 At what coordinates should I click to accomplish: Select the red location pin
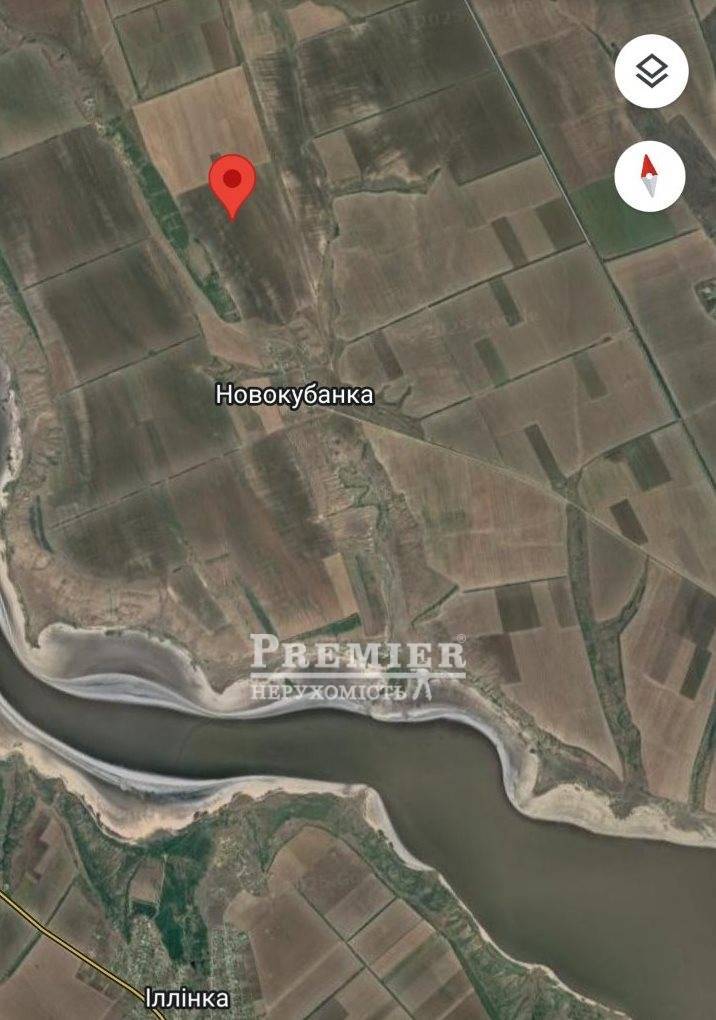pyautogui.click(x=232, y=183)
